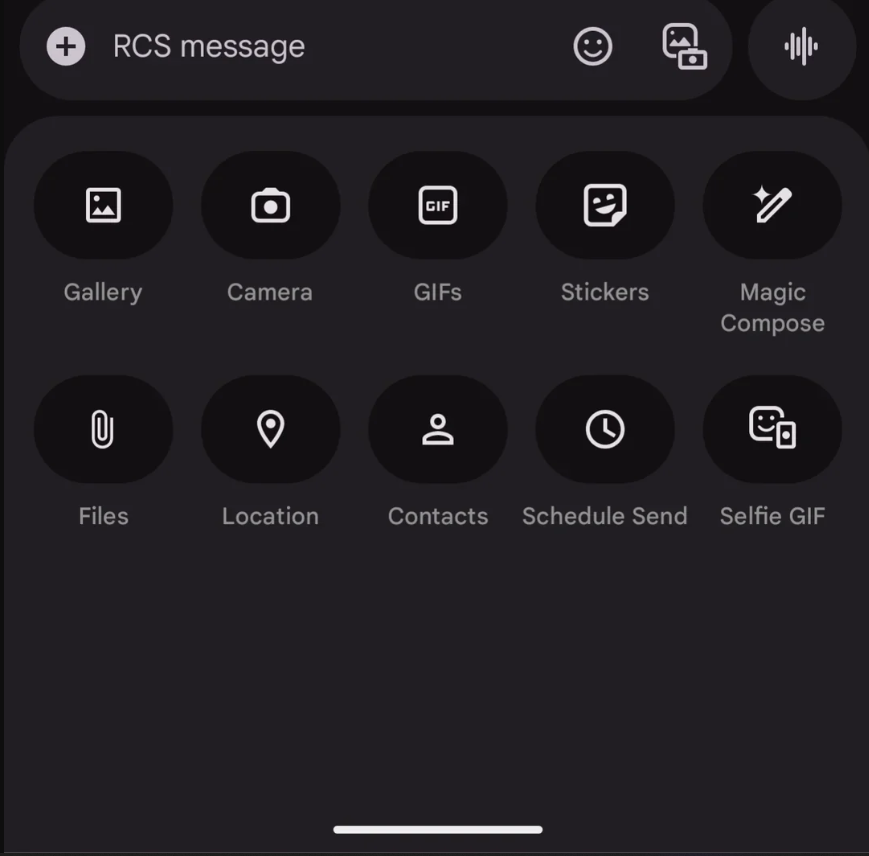
Task: Create a Selfie GIF
Action: 772,429
